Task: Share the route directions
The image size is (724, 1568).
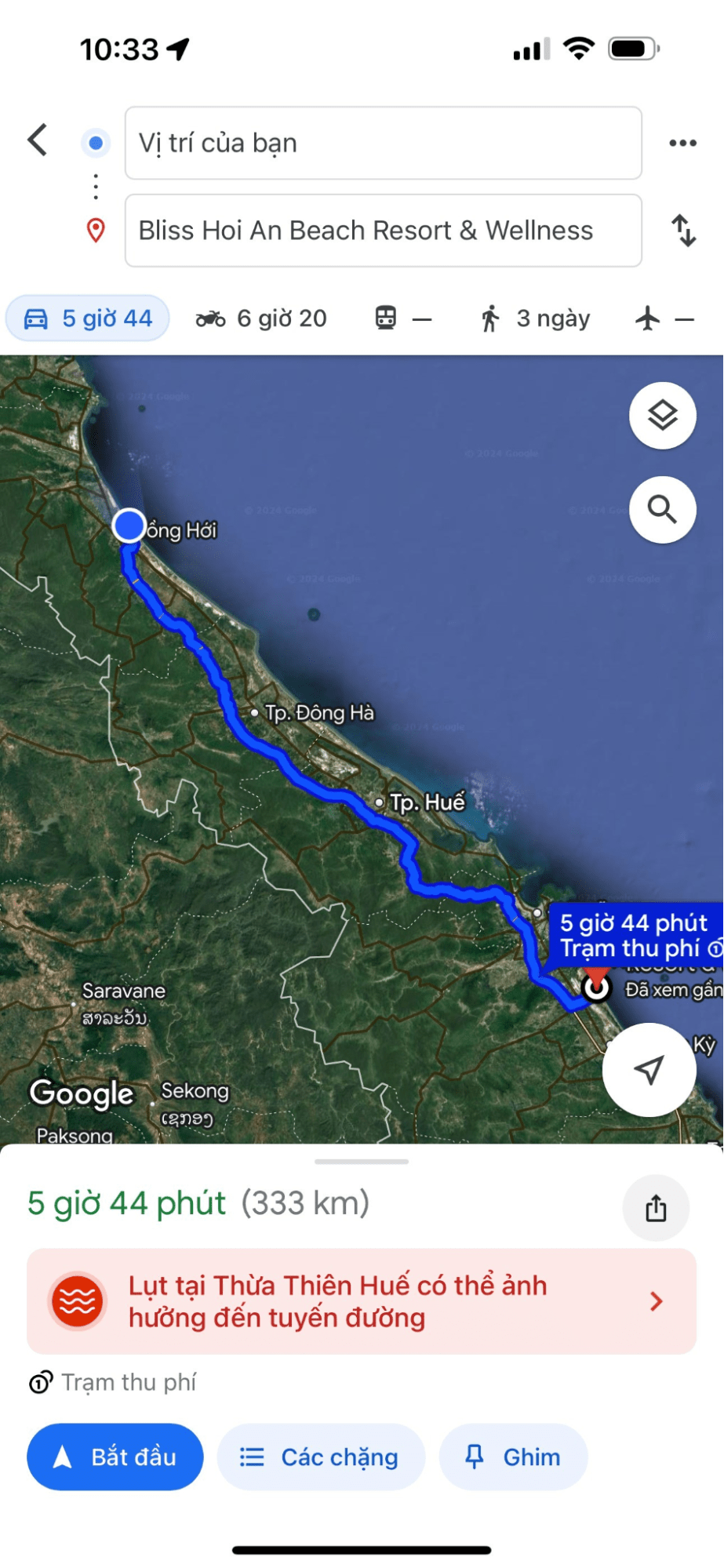Action: pos(656,1208)
